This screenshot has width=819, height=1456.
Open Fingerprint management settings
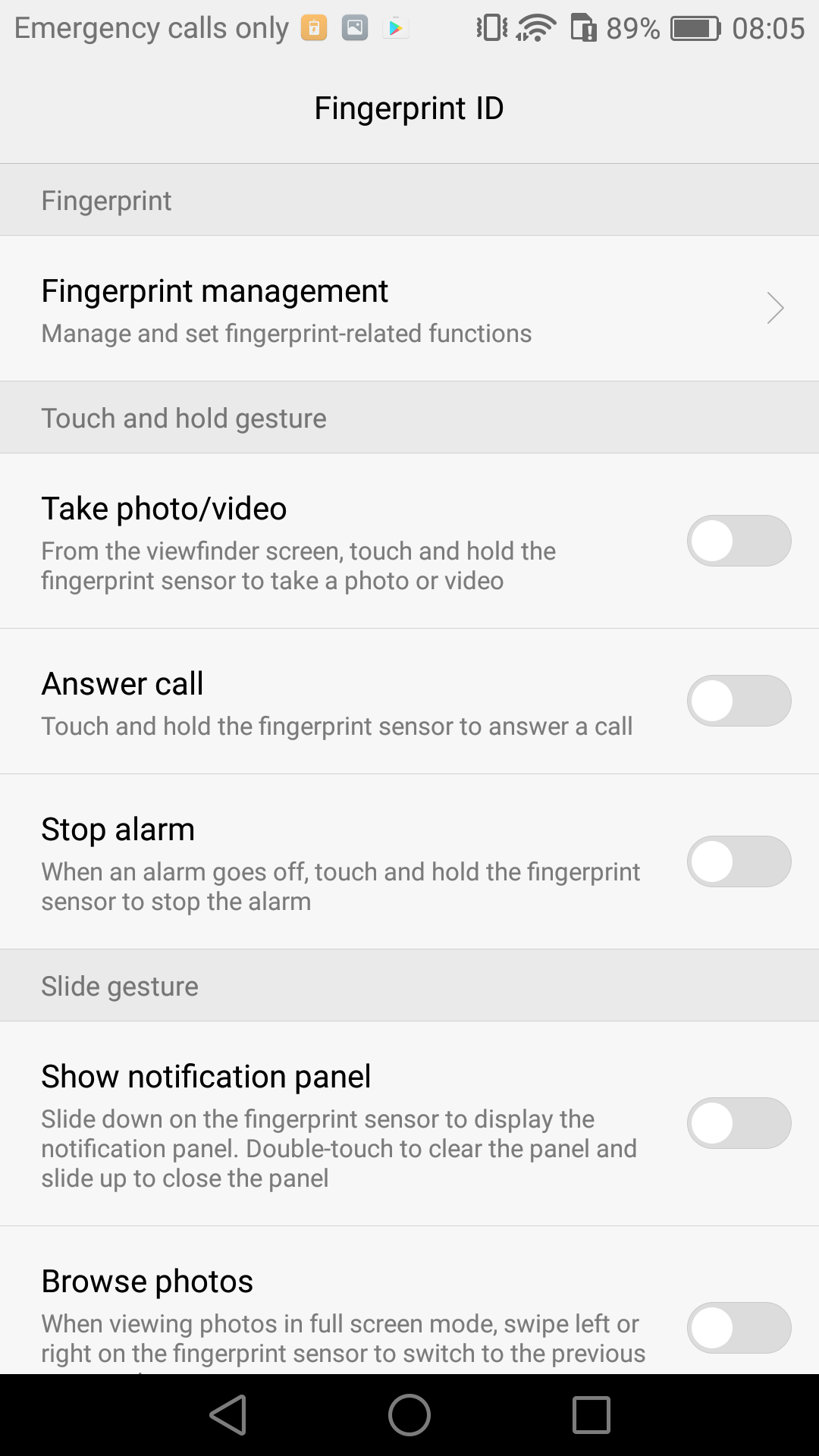409,309
